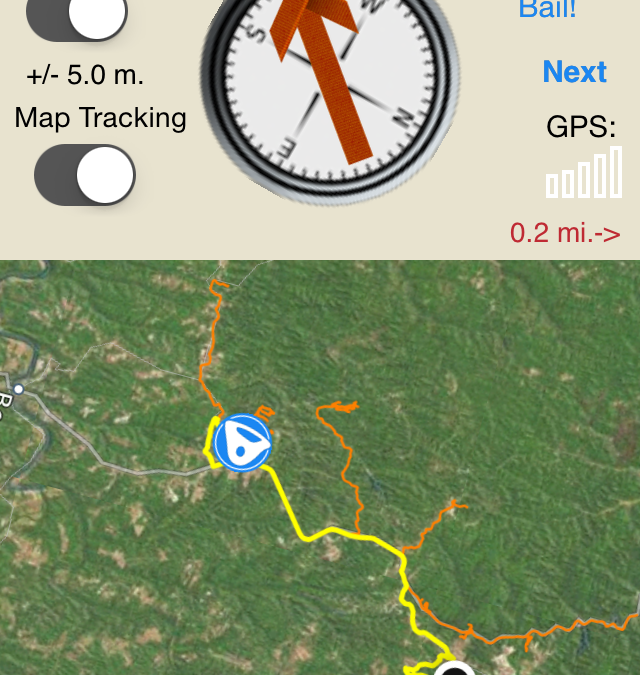Go to the Next waypoint
This screenshot has height=675, width=640.
click(x=574, y=72)
